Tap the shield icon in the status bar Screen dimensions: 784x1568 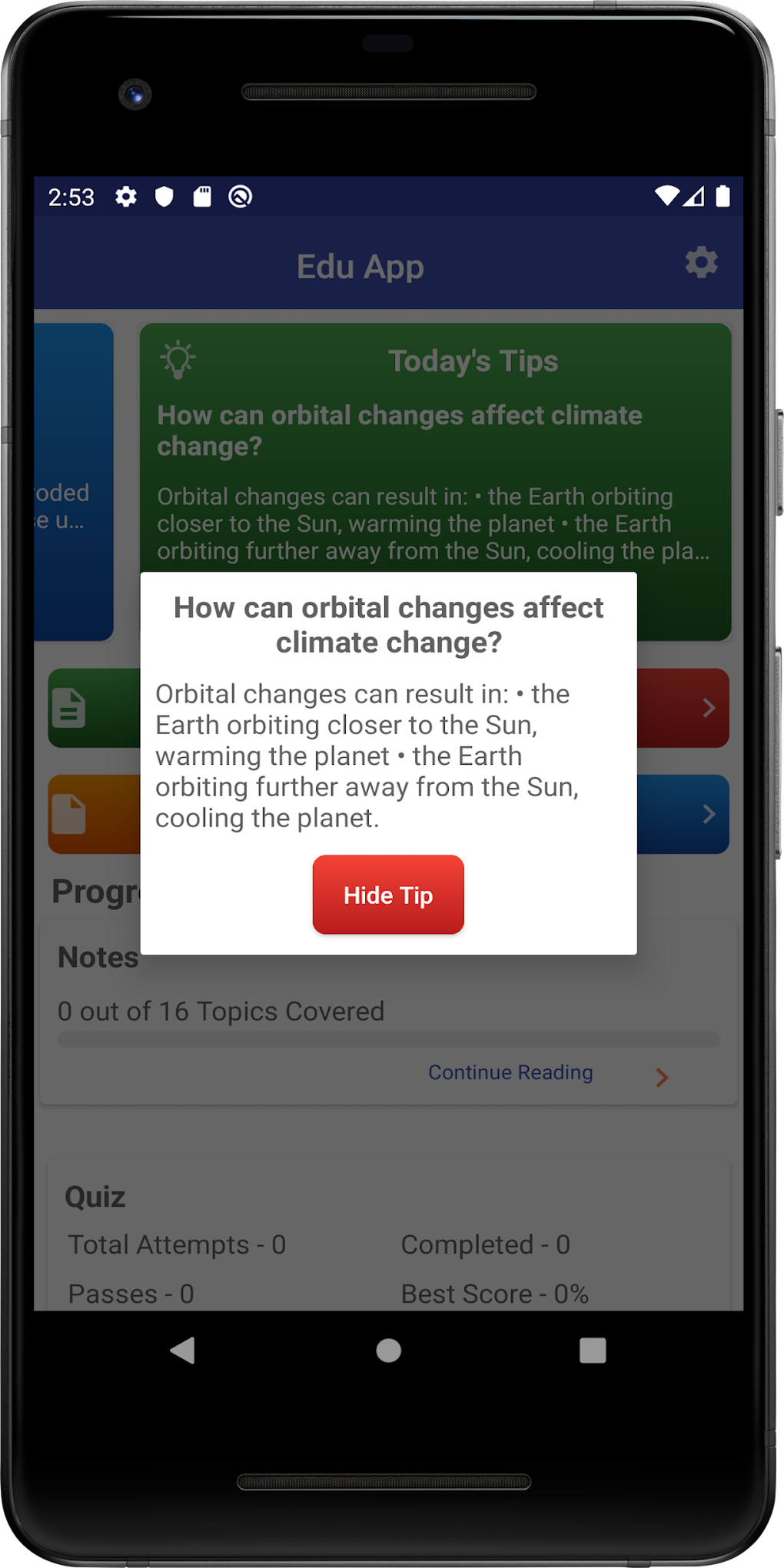pyautogui.click(x=164, y=197)
